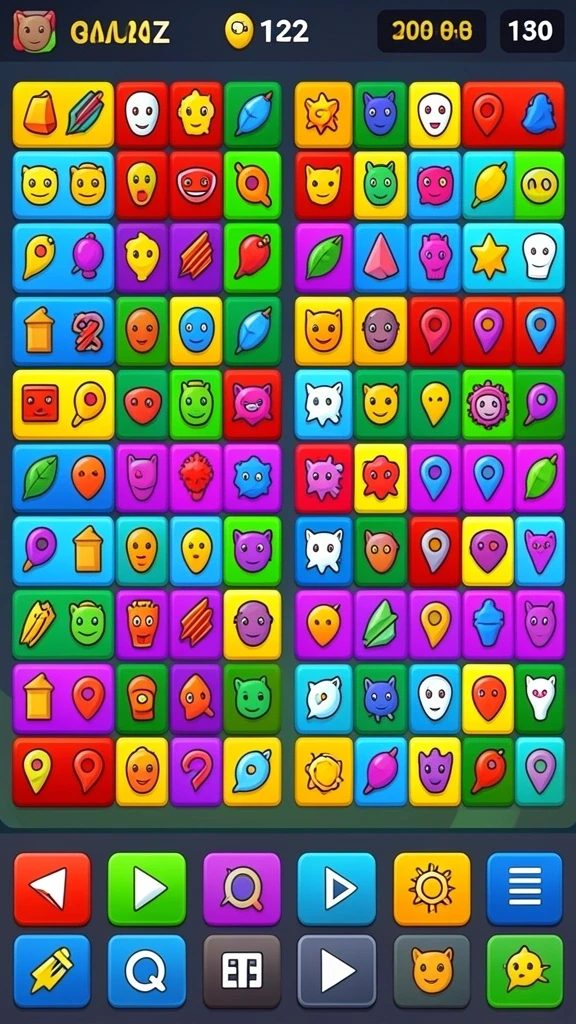Tap the grey play button
The image size is (576, 1024).
337,971
